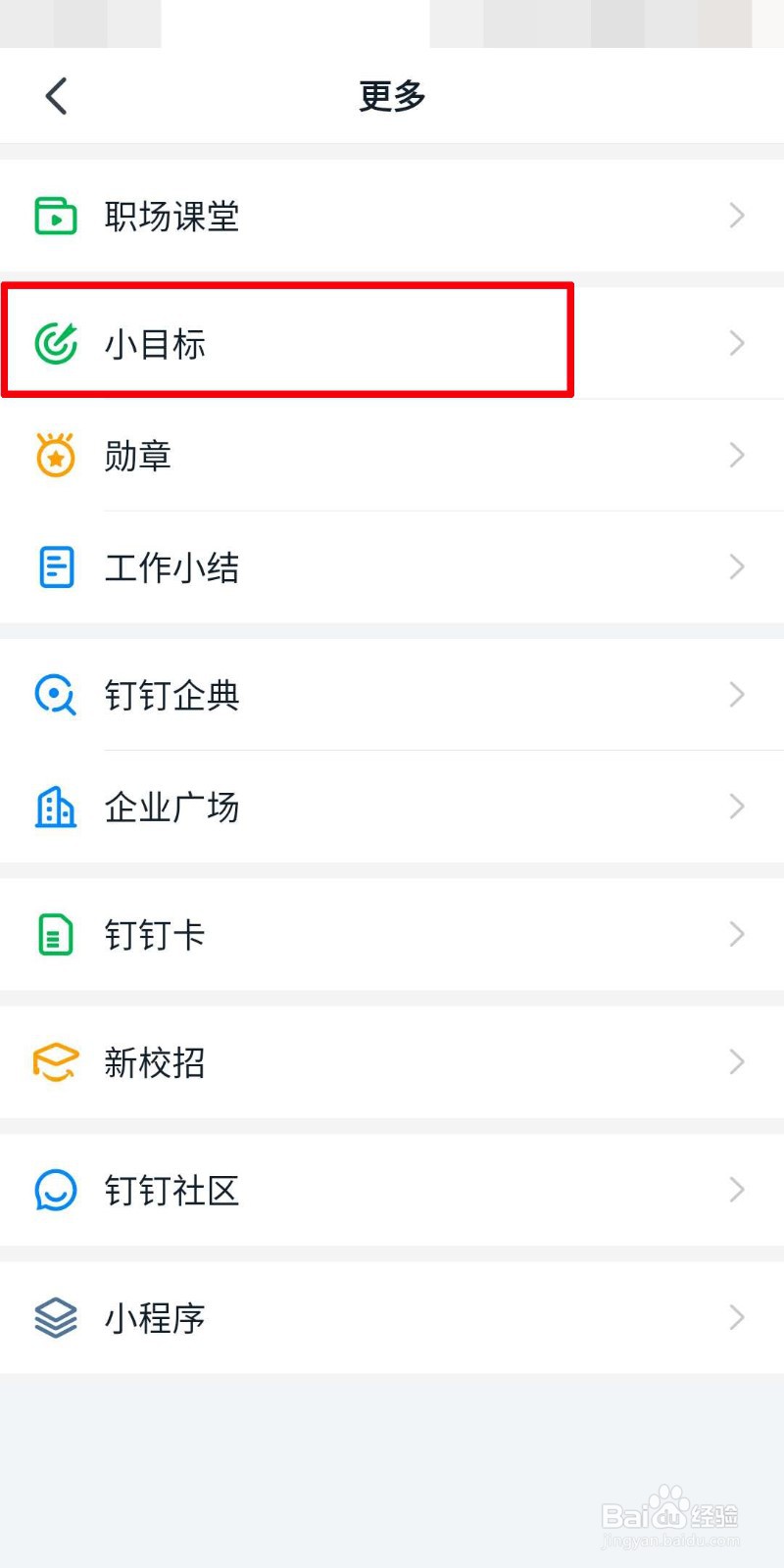The image size is (784, 1568).
Task: Select the 小程序 stacked layers icon
Action: tap(56, 1318)
